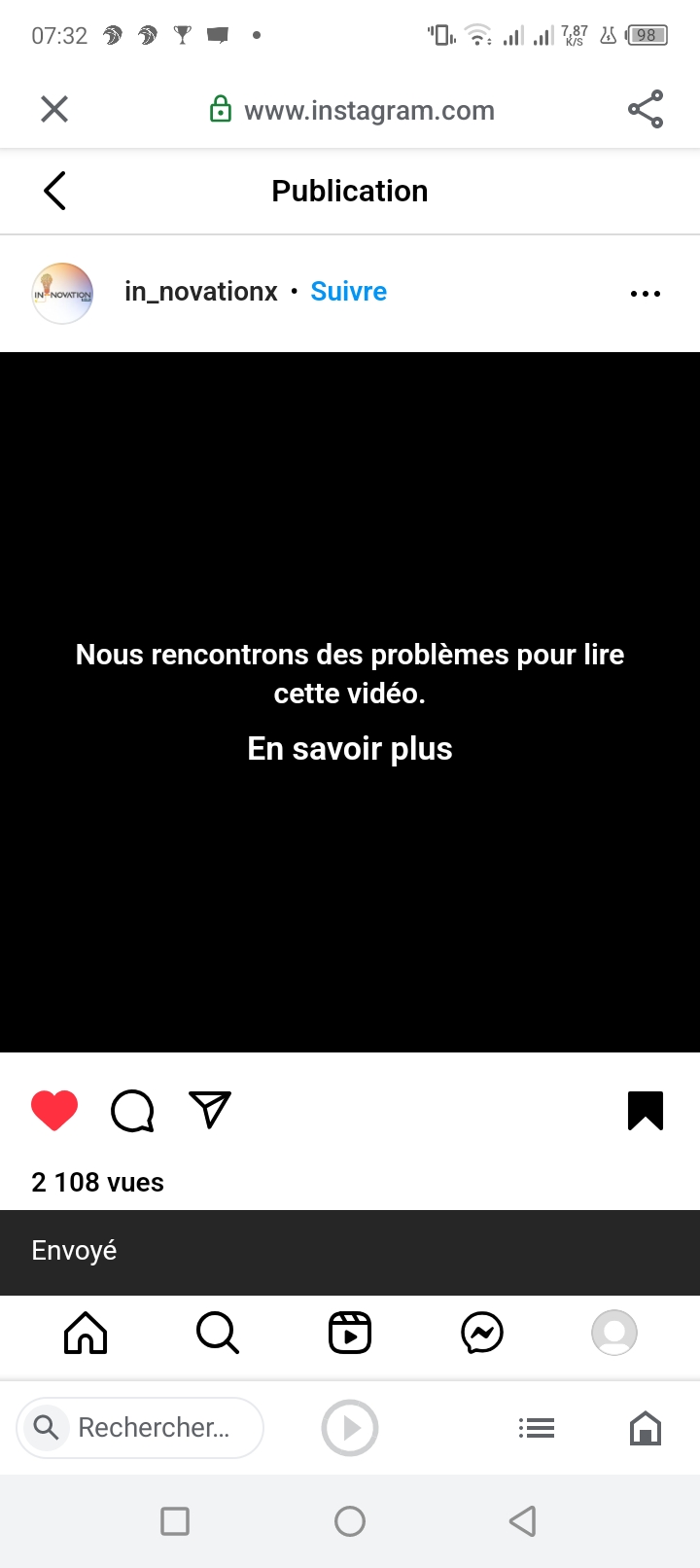The image size is (700, 1568).
Task: Tap the browser home icon
Action: [646, 1428]
